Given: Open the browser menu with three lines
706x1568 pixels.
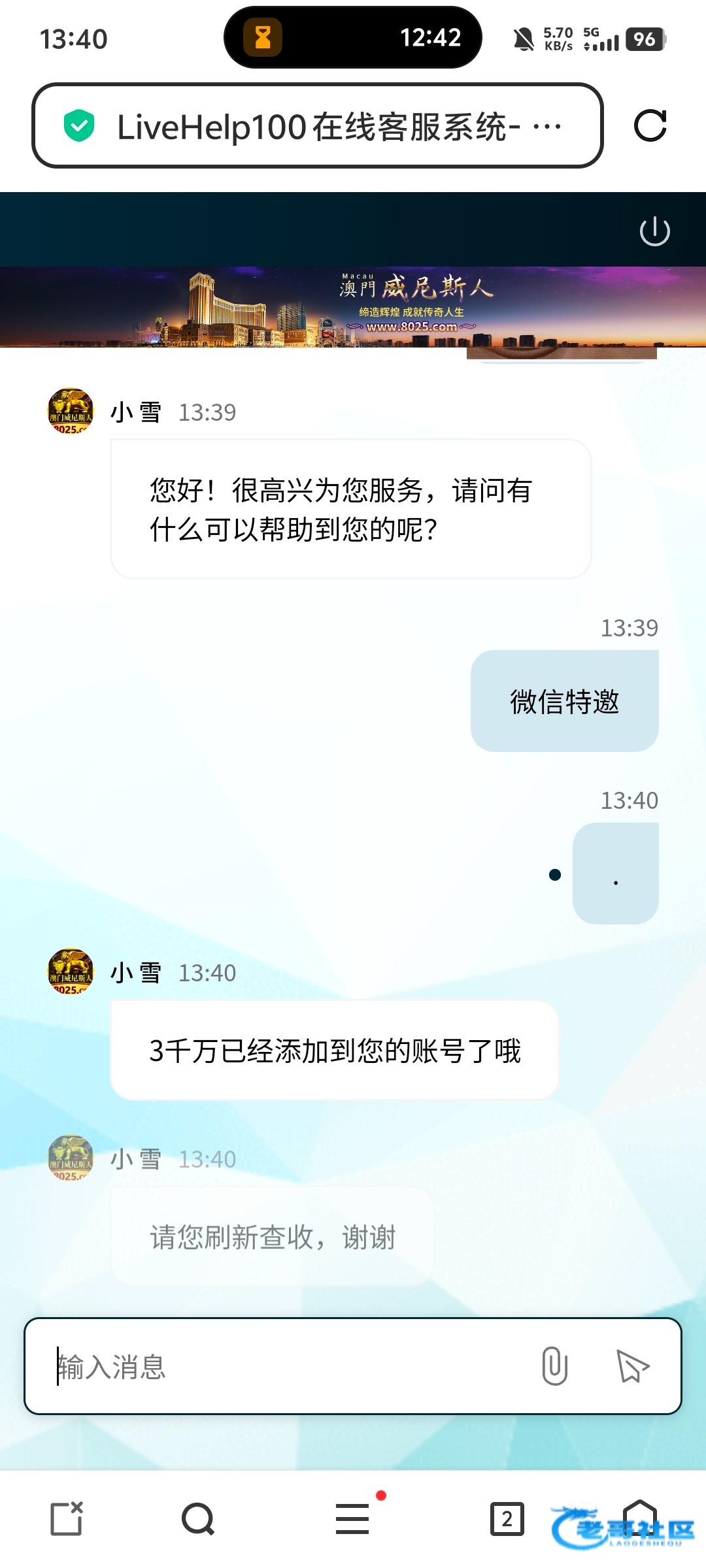Looking at the screenshot, I should tap(352, 1518).
